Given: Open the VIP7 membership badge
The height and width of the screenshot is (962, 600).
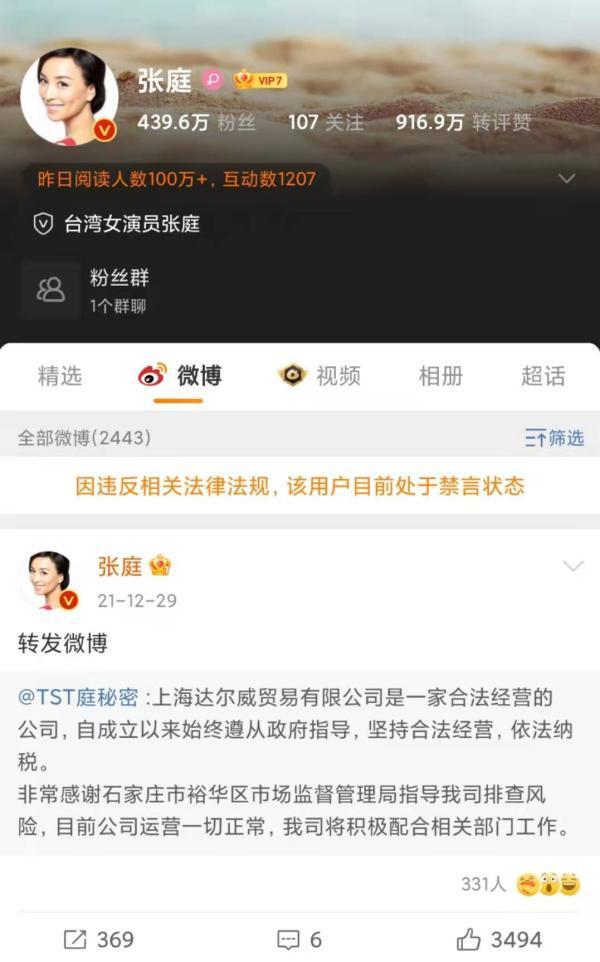Looking at the screenshot, I should (260, 80).
